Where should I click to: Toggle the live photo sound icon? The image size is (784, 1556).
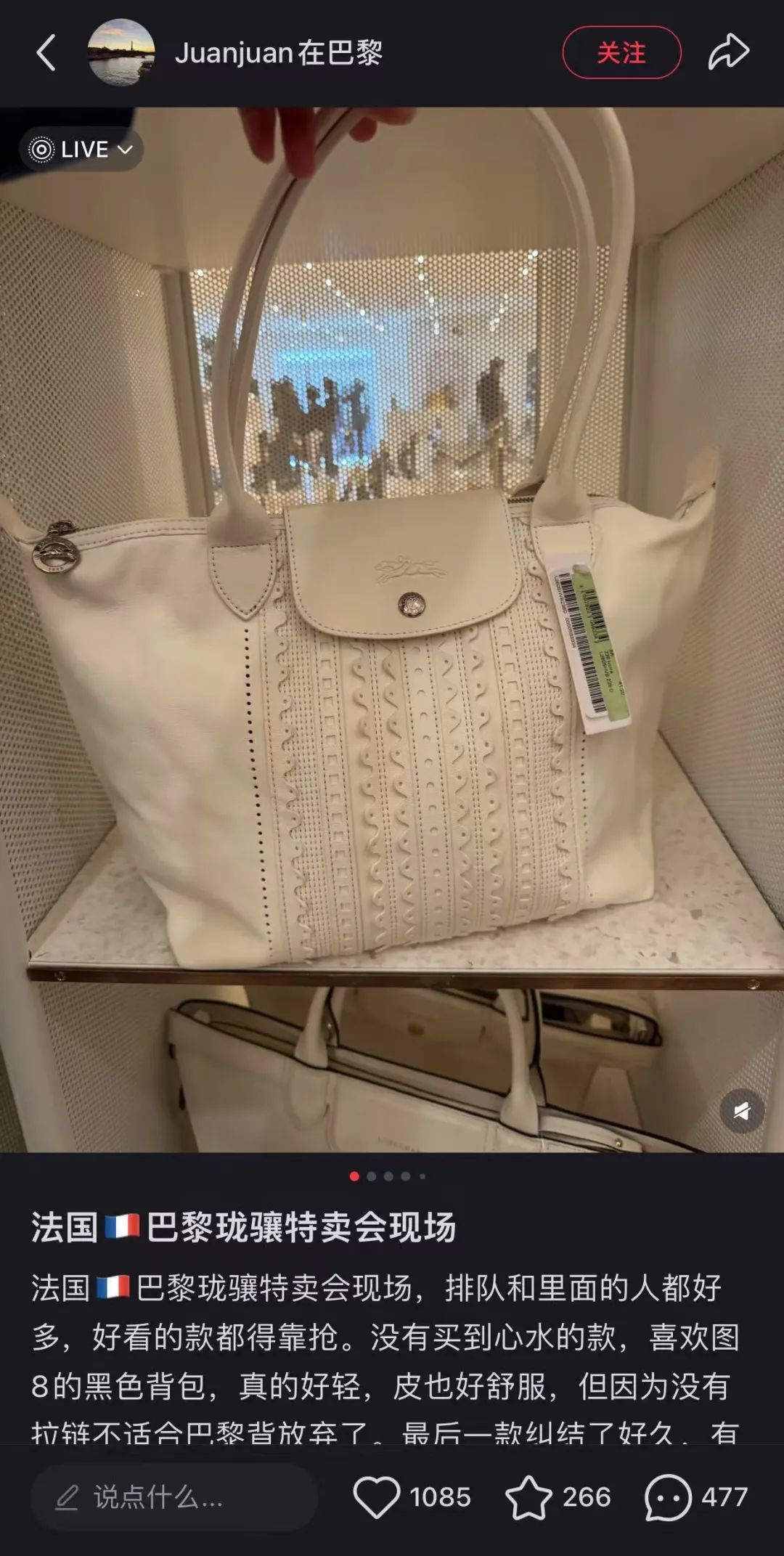coord(741,1110)
